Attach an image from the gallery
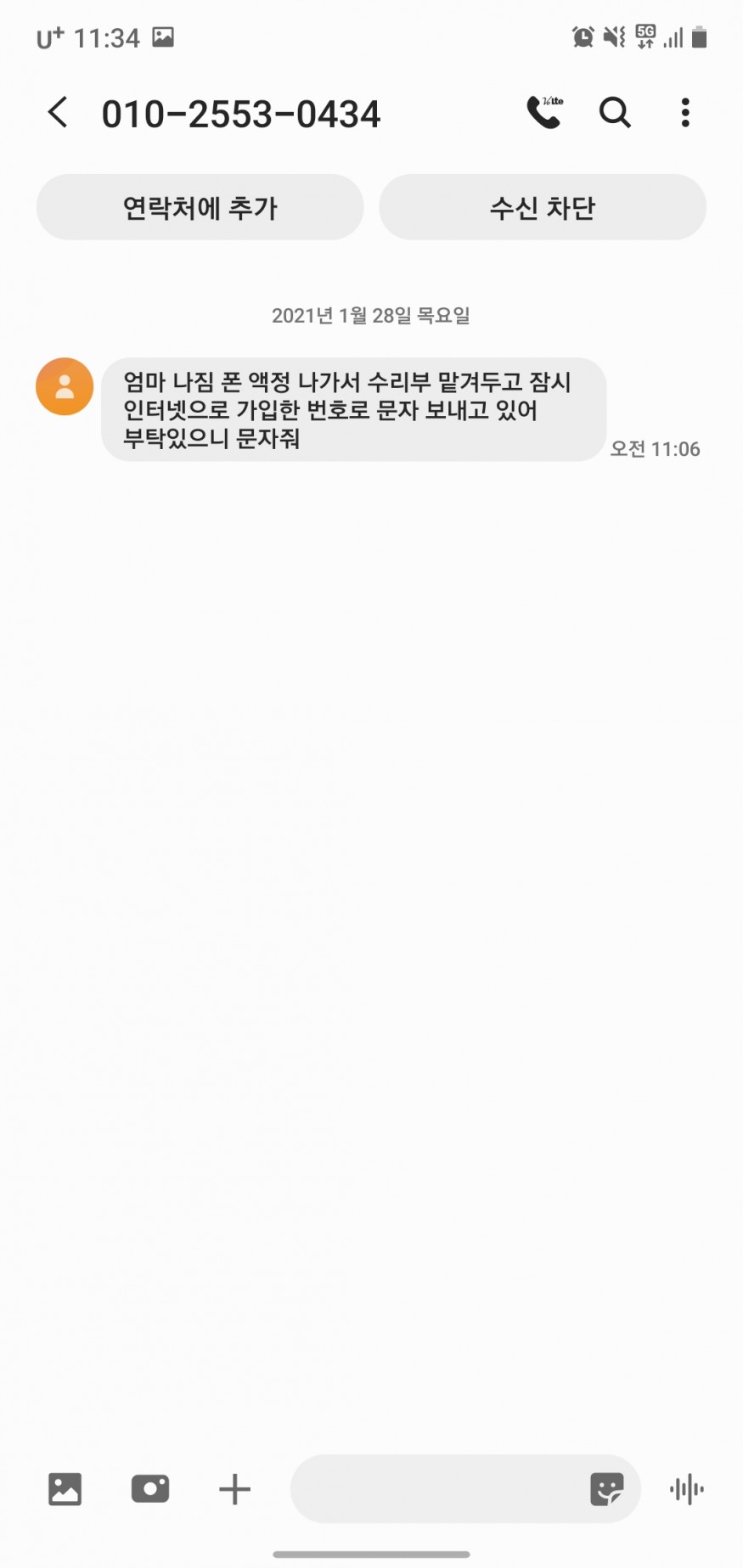Image resolution: width=743 pixels, height=1568 pixels. [x=65, y=1489]
